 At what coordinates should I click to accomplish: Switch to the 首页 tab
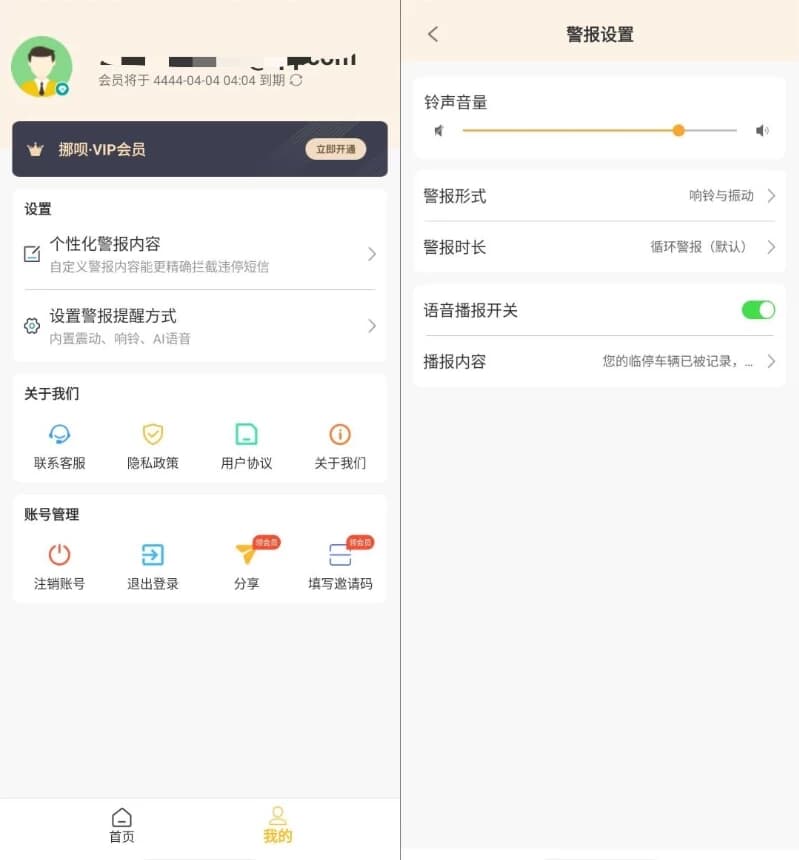(x=121, y=826)
